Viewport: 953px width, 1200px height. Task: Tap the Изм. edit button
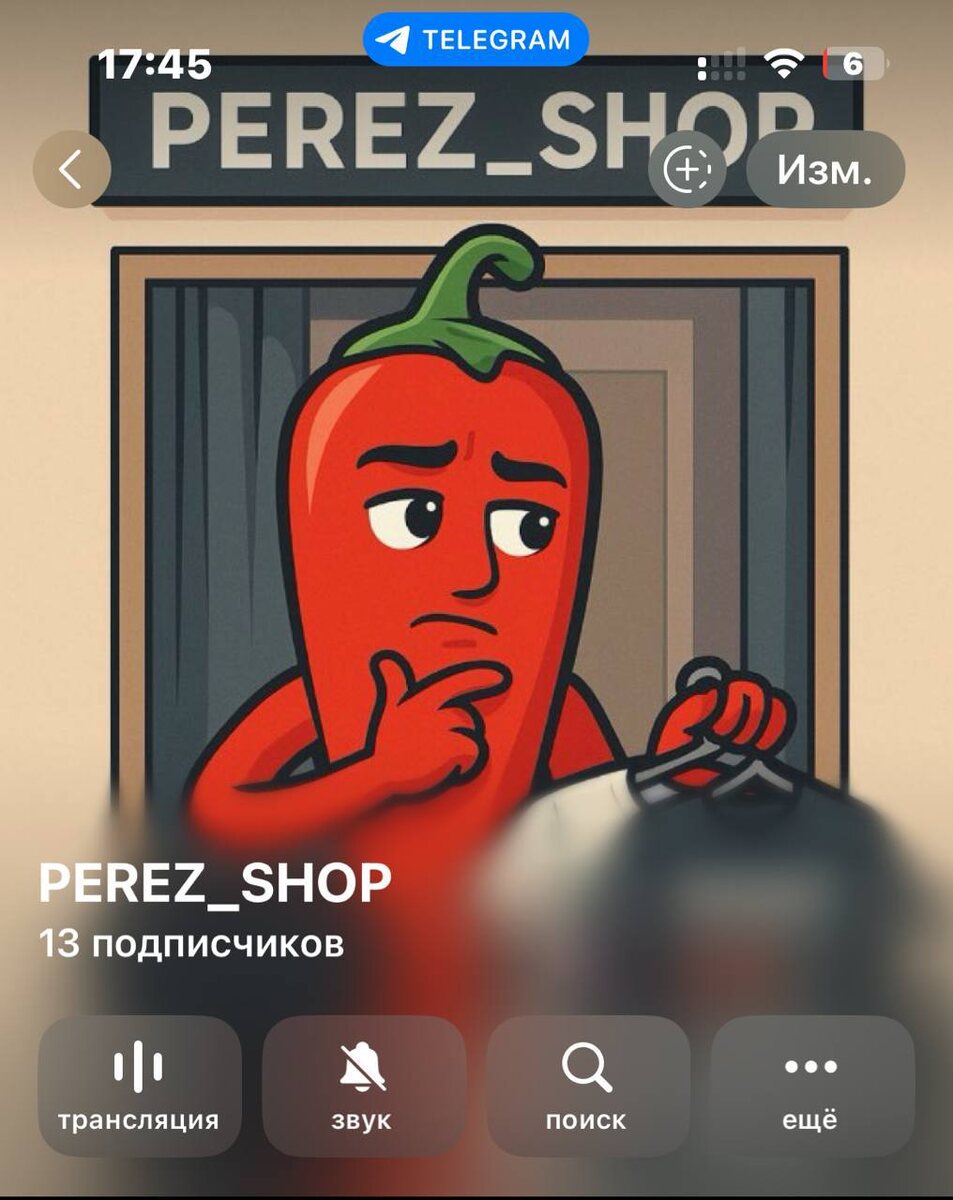pyautogui.click(x=825, y=170)
